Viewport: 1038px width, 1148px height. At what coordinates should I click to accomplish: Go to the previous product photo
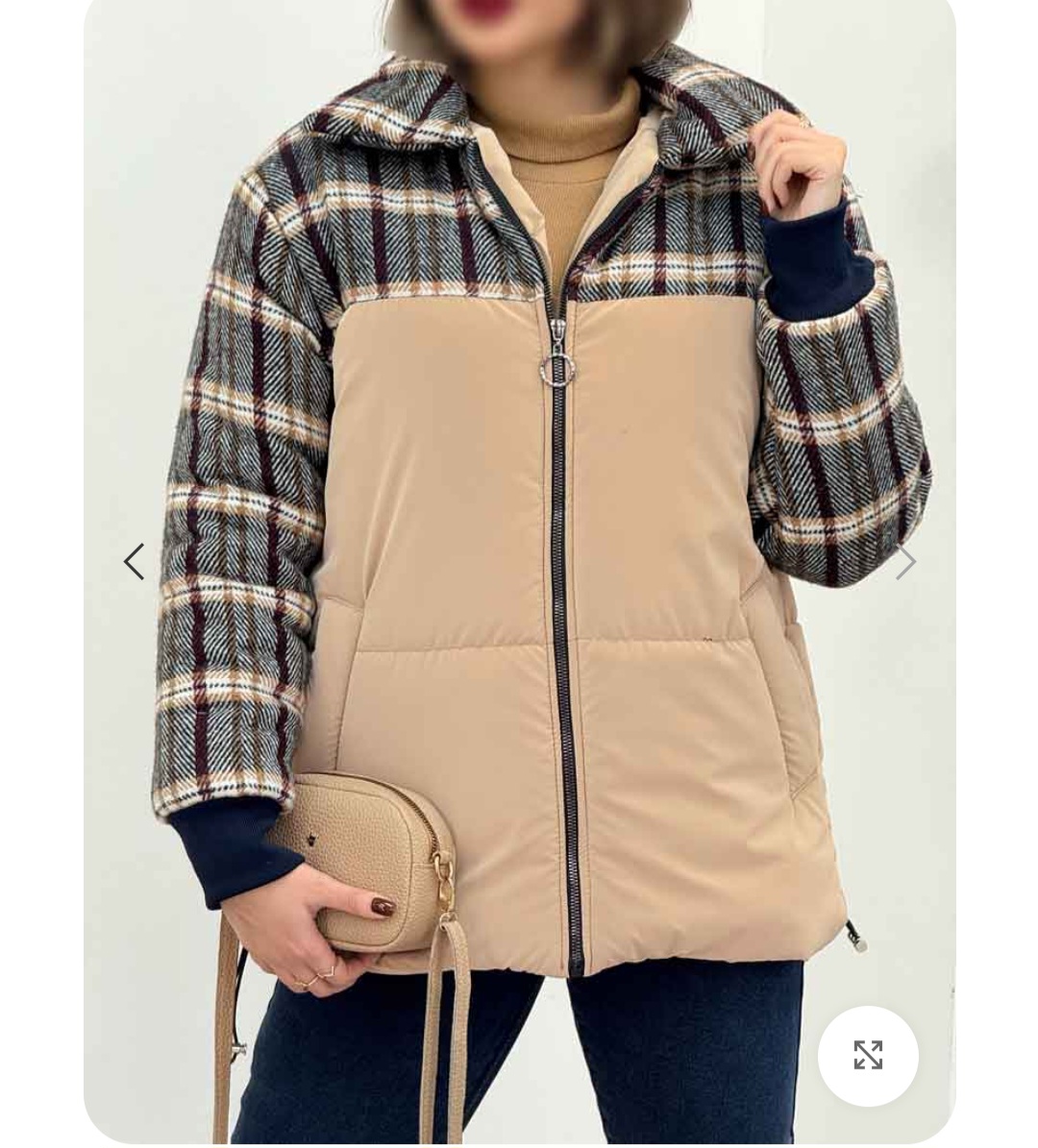[x=134, y=562]
